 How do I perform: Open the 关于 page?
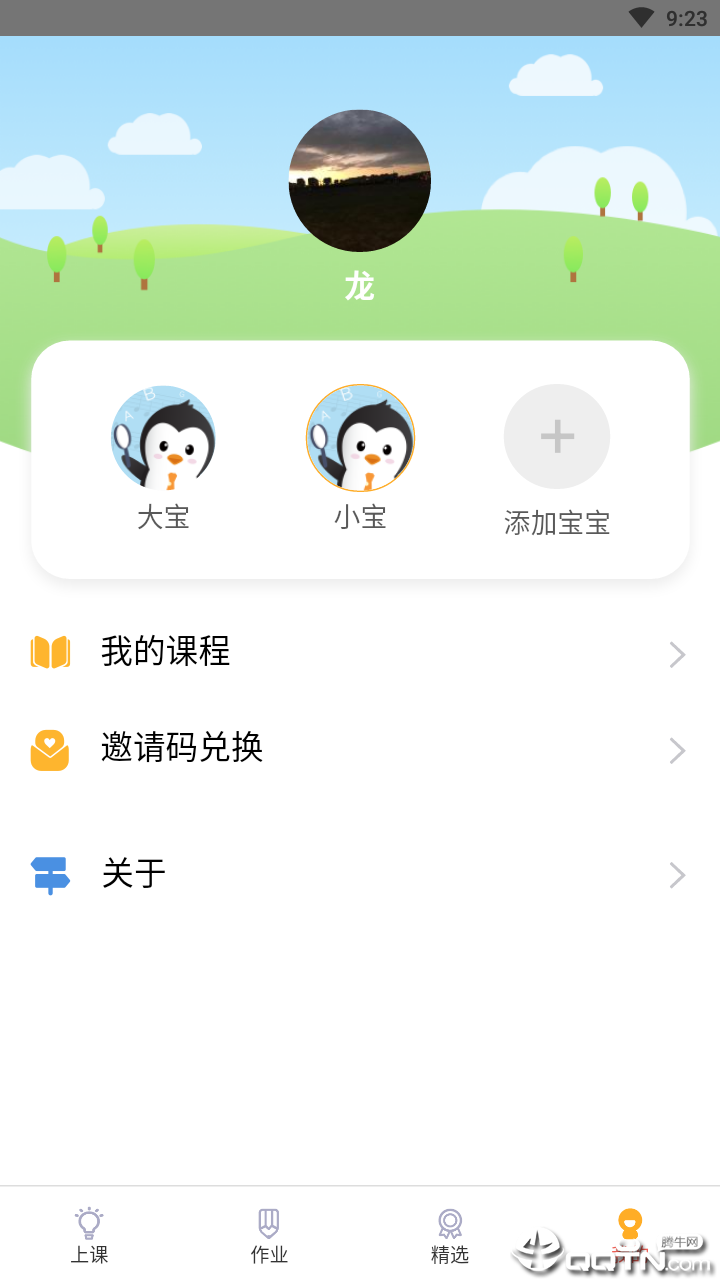[x=360, y=875]
